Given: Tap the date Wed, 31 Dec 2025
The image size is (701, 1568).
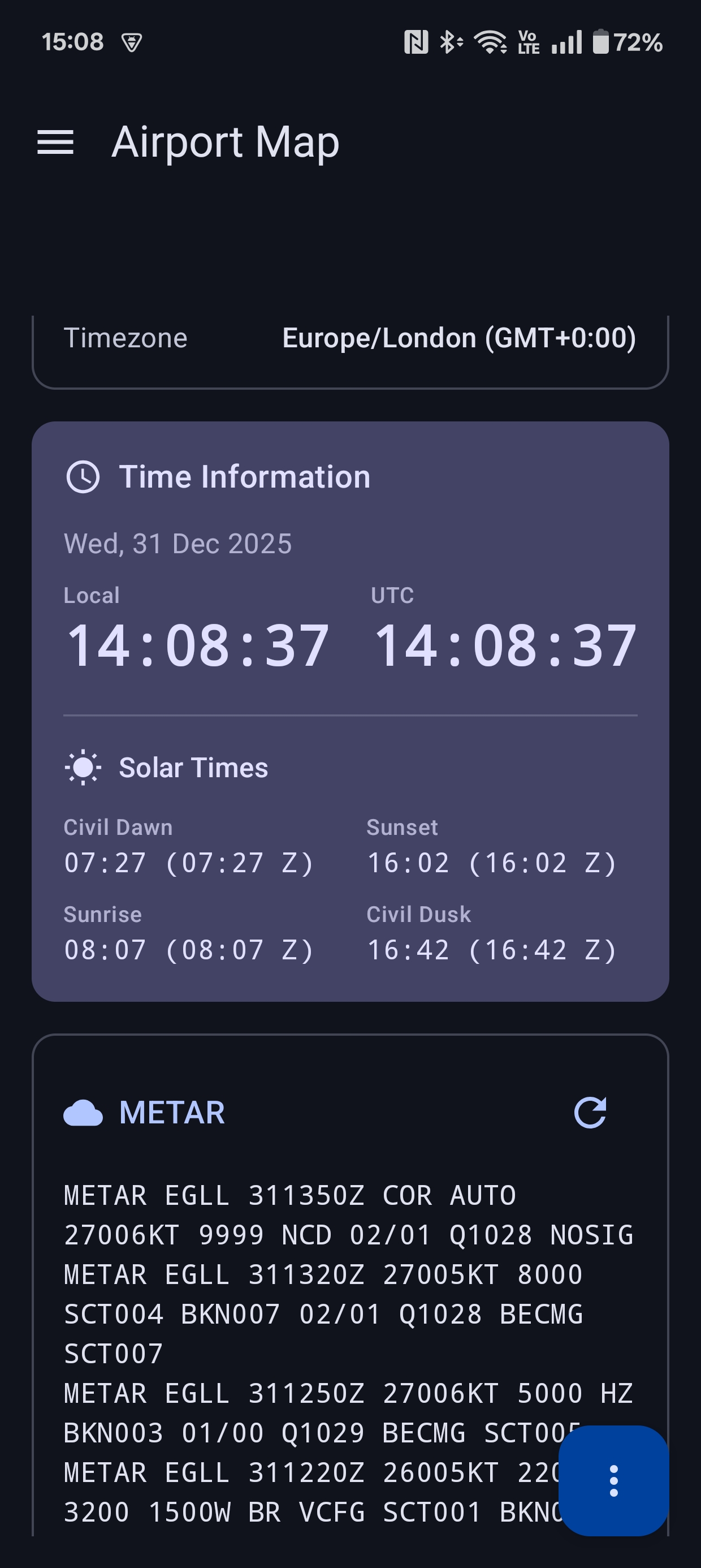Looking at the screenshot, I should pyautogui.click(x=178, y=544).
